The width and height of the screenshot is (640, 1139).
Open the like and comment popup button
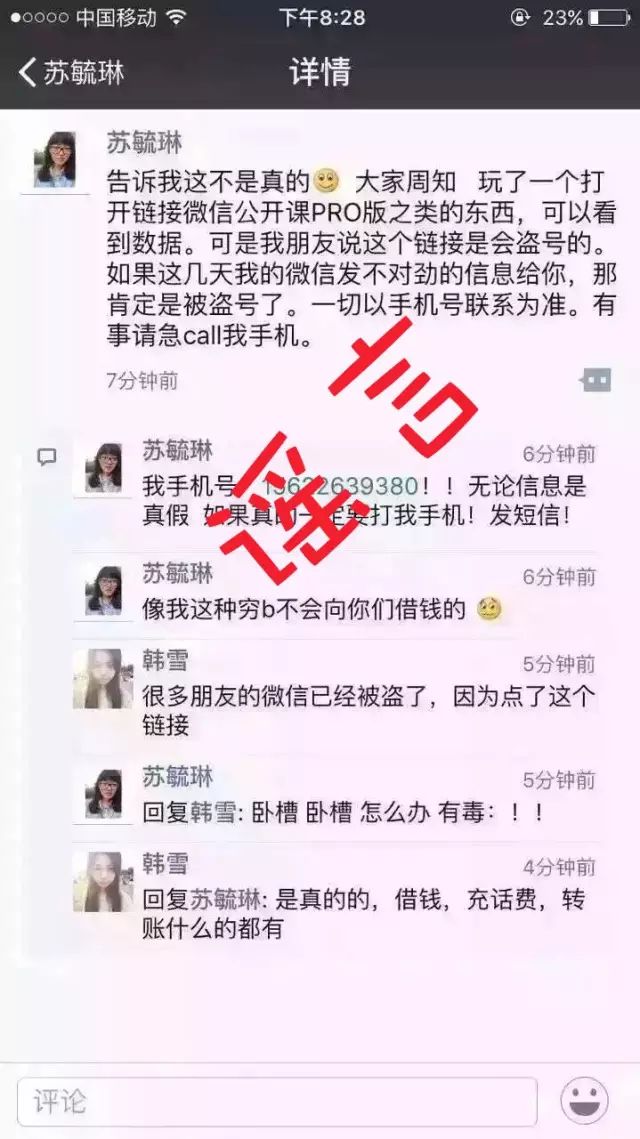[x=595, y=380]
